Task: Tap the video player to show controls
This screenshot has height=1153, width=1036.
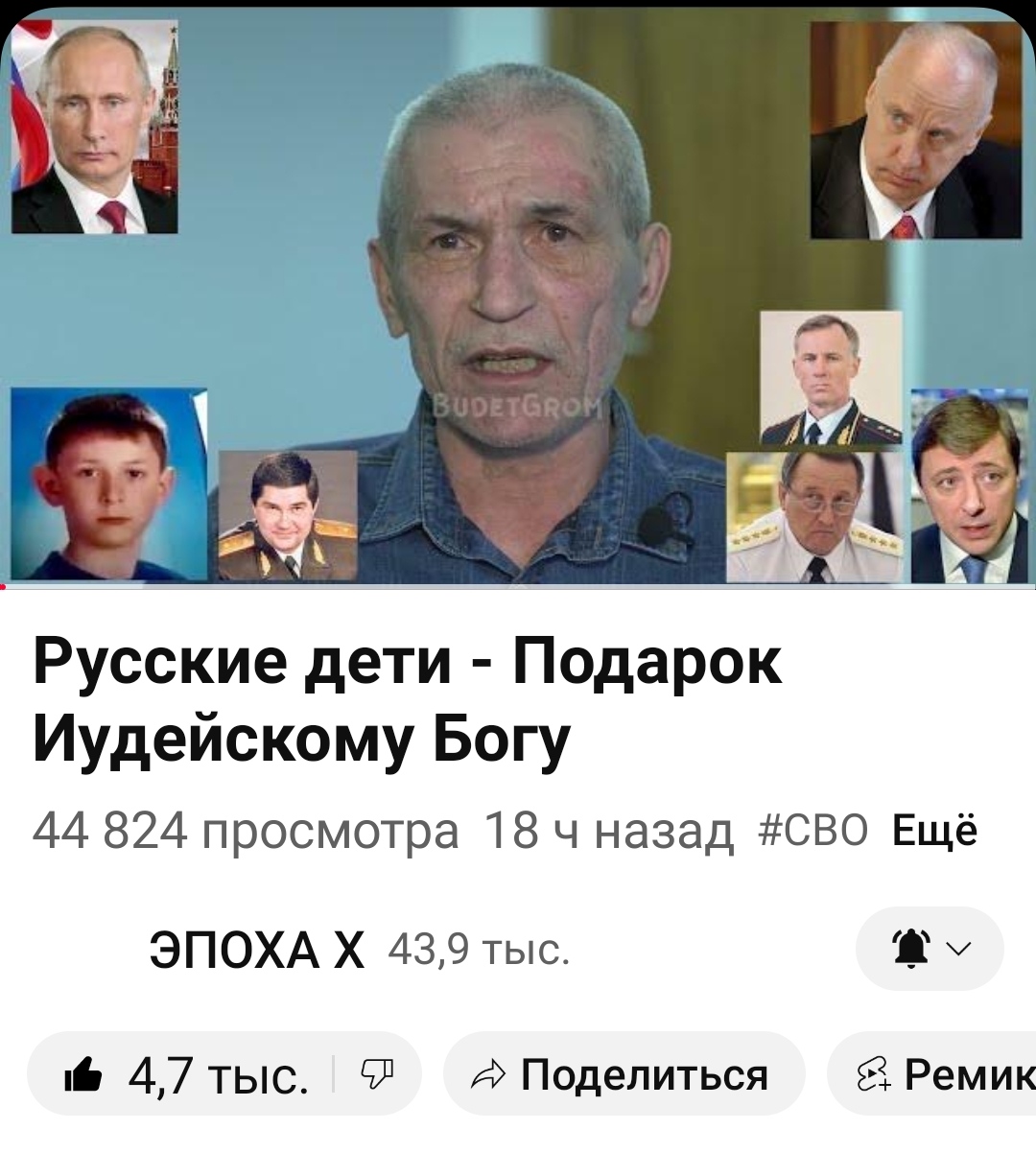Action: pos(518,297)
